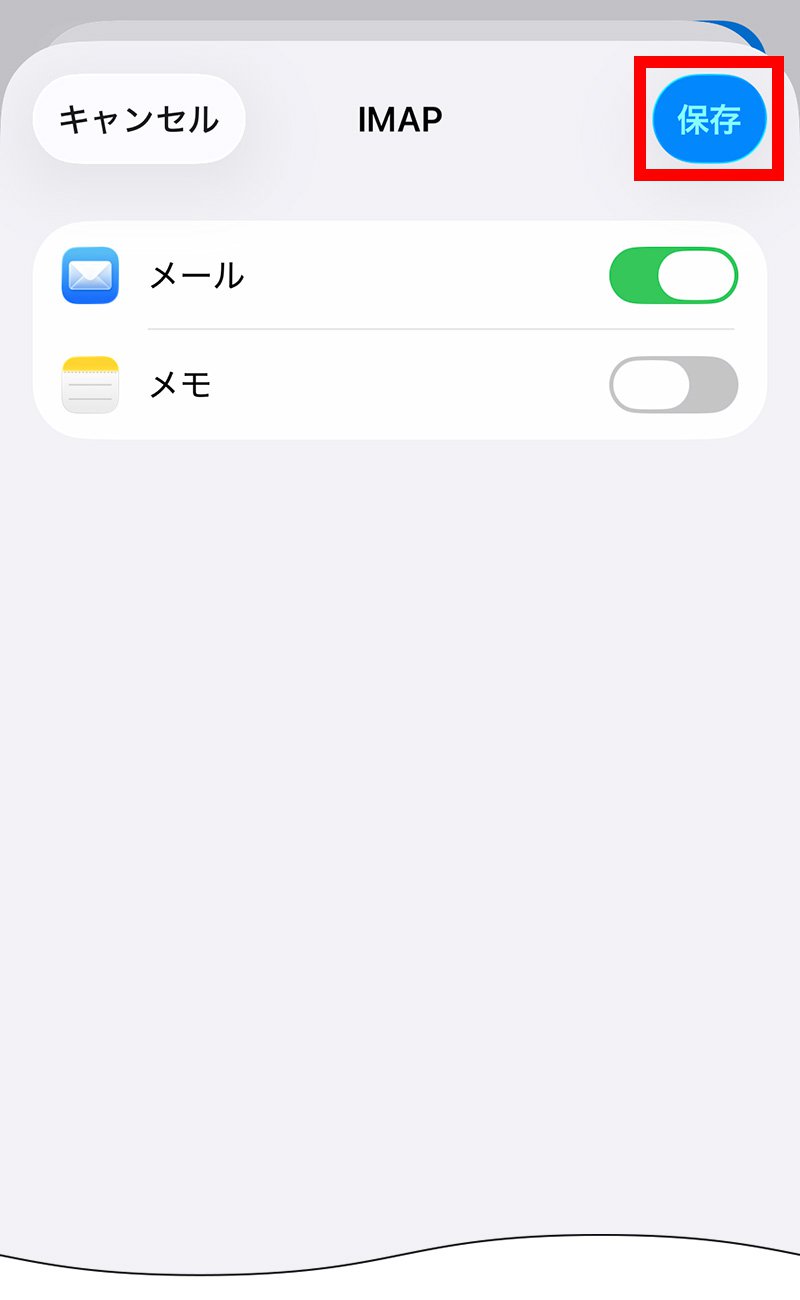Tap キャンセル to dismiss the sheet
Image resolution: width=800 pixels, height=1300 pixels.
click(138, 118)
